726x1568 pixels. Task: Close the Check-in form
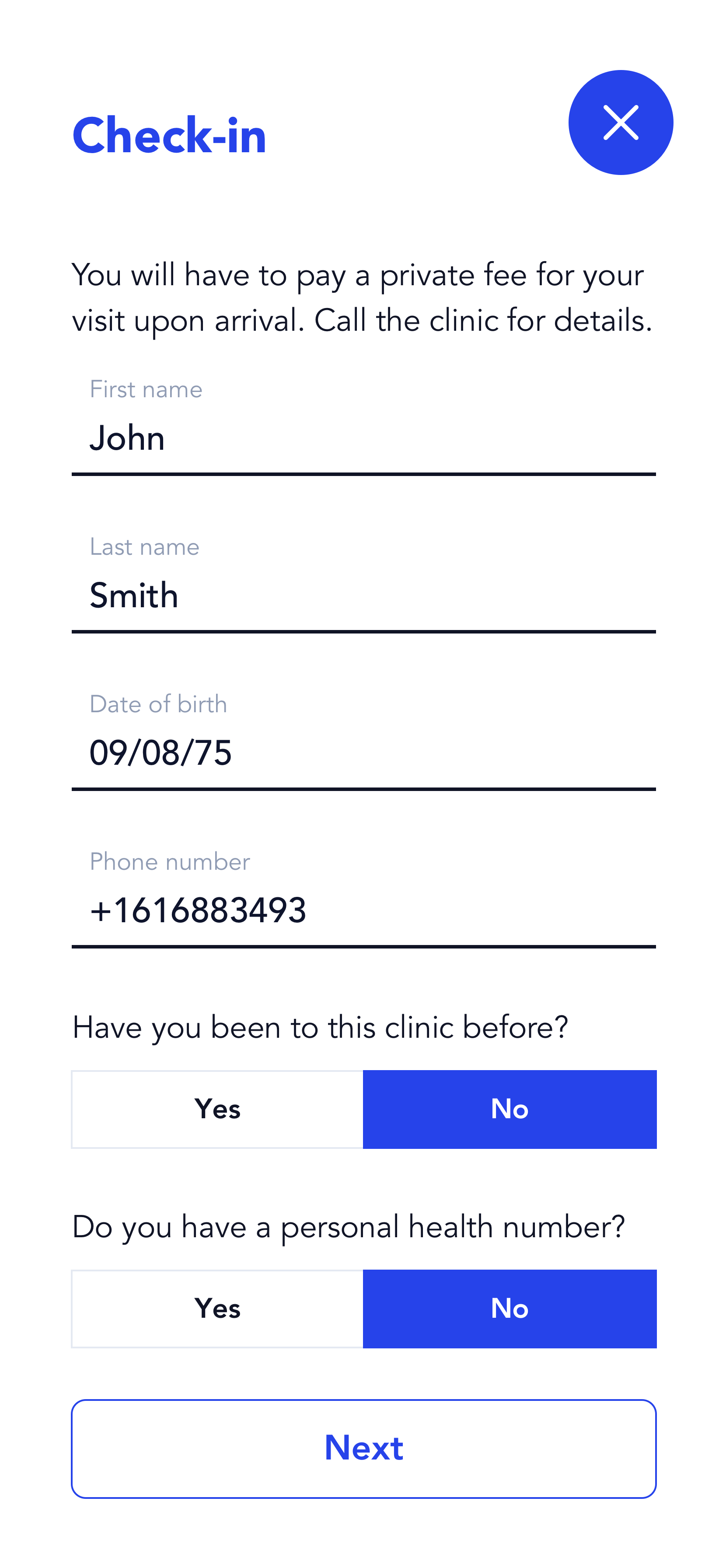[620, 122]
